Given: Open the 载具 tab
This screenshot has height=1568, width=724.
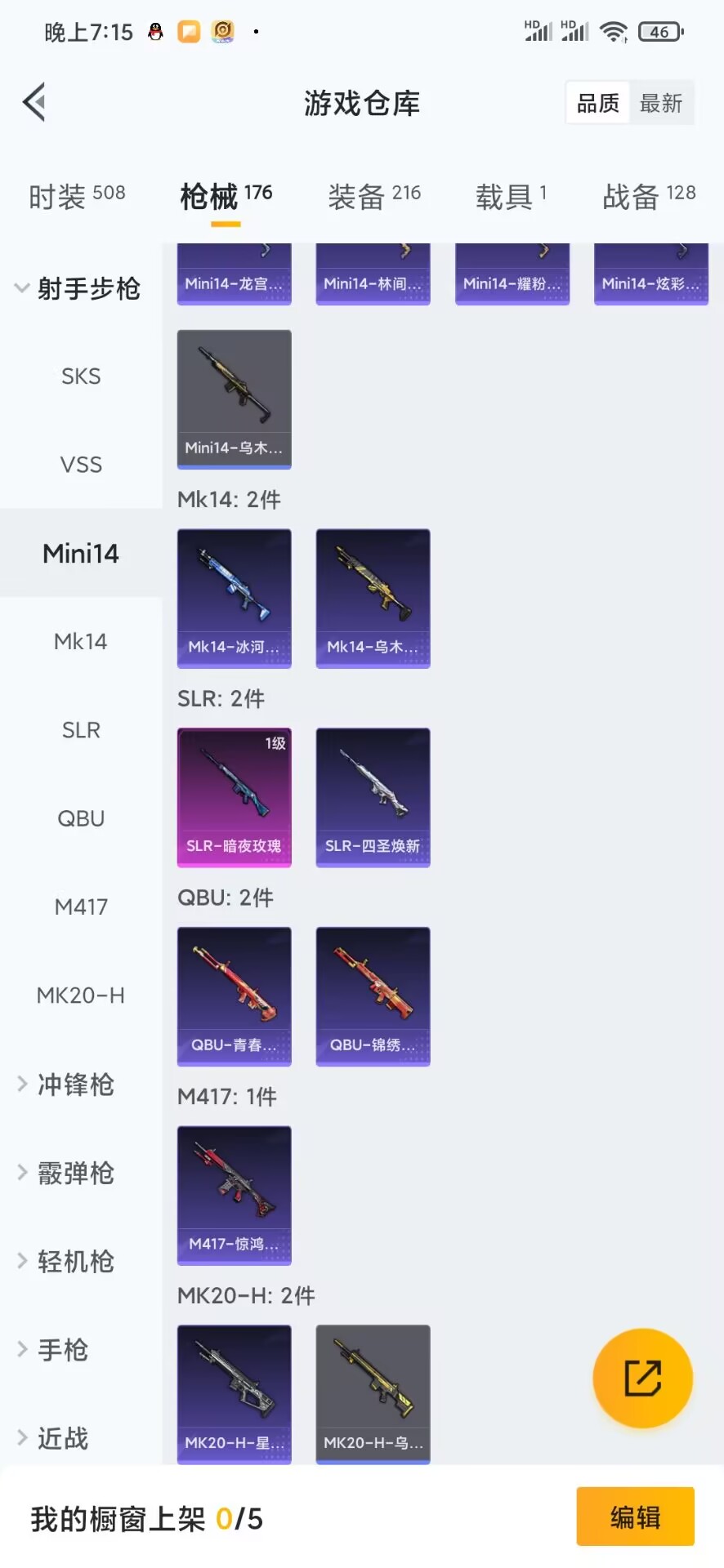Looking at the screenshot, I should click(511, 196).
